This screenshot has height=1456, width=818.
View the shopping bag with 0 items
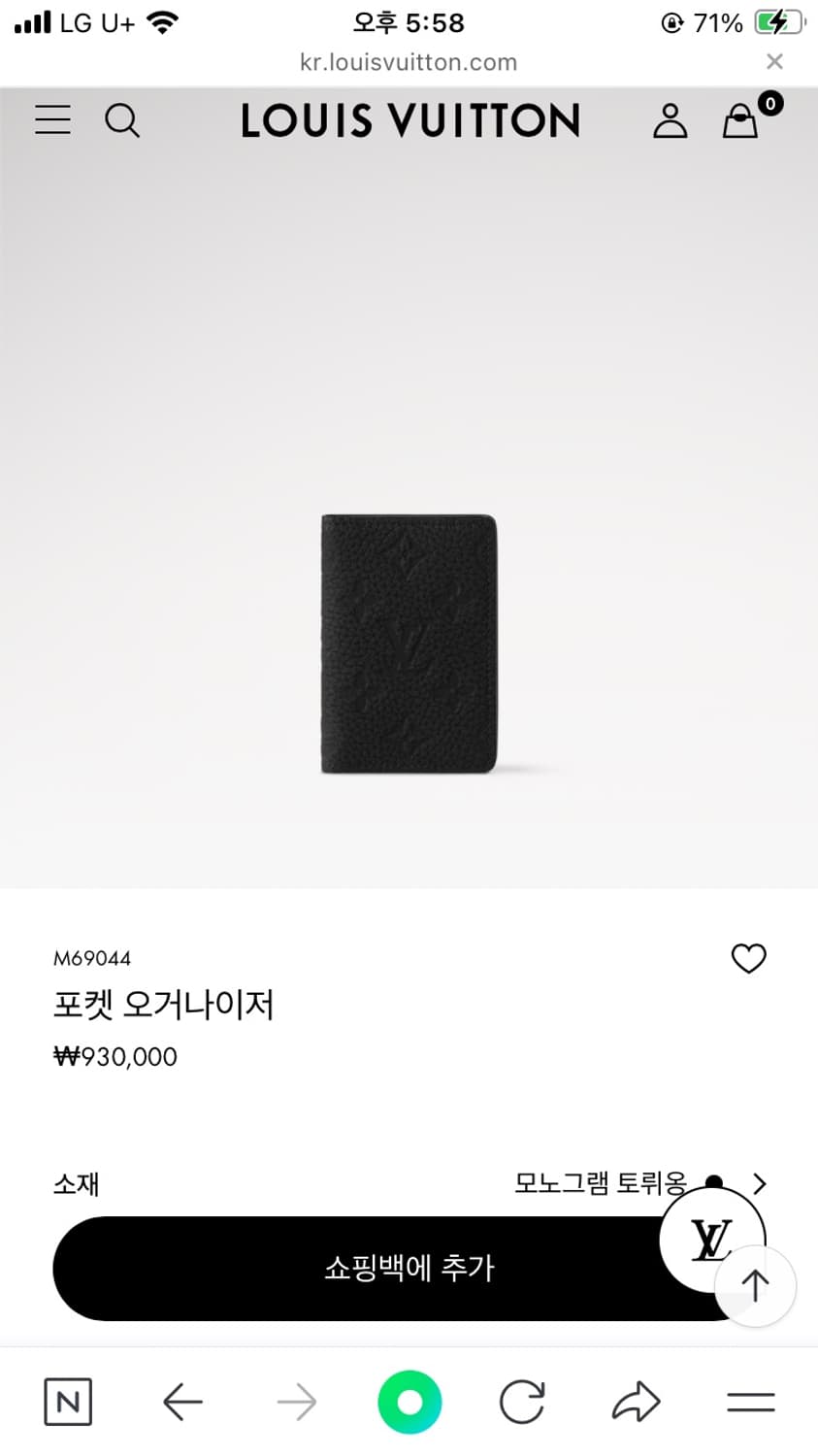coord(740,120)
